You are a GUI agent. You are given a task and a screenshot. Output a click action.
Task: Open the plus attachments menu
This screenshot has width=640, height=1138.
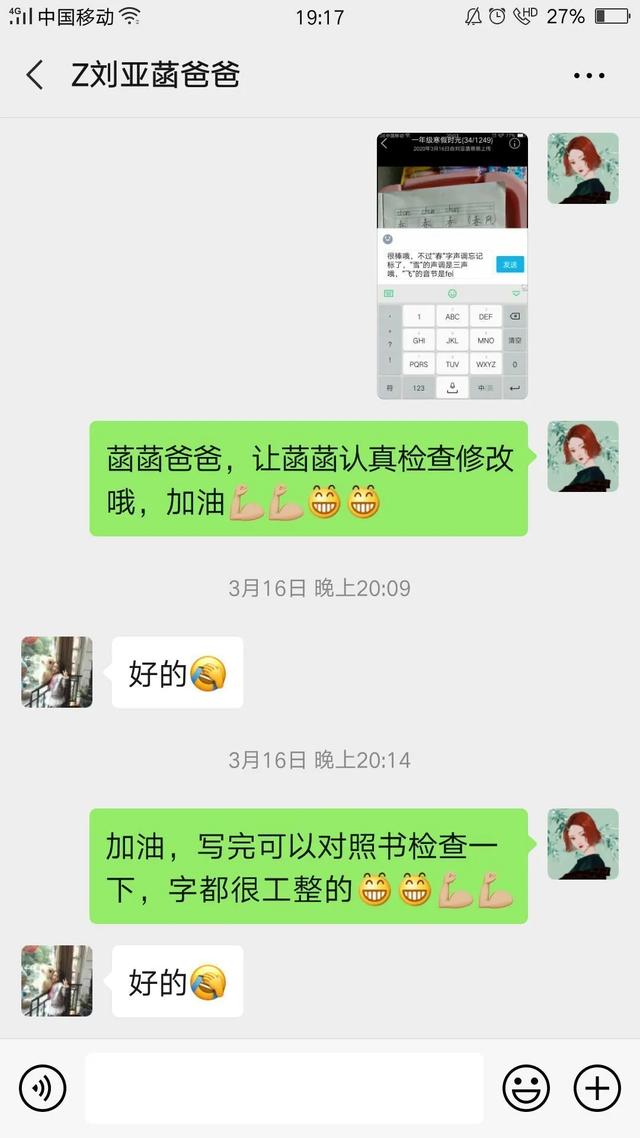597,1088
